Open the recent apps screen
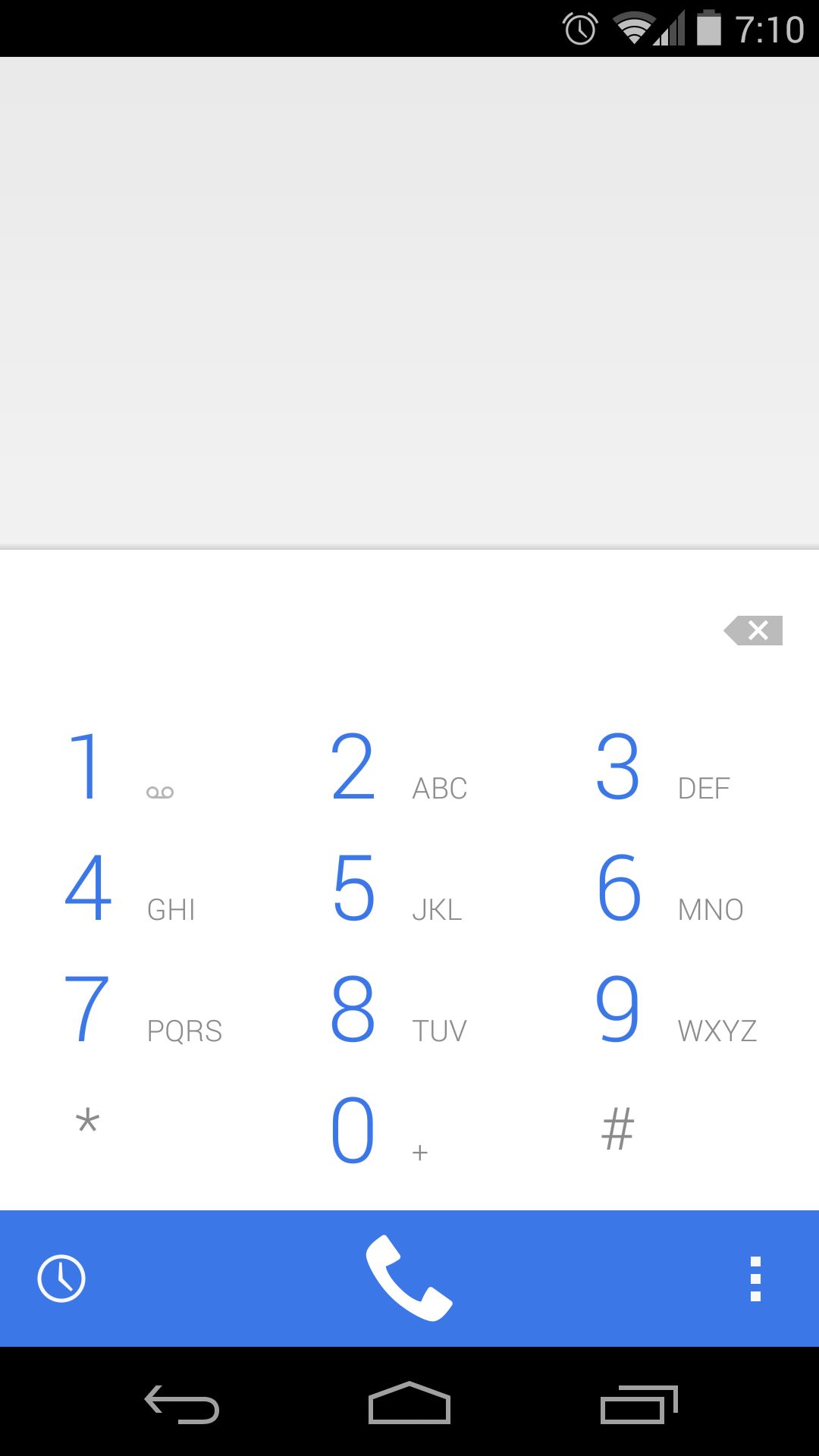Screen dimensions: 819x1456 point(639,1404)
